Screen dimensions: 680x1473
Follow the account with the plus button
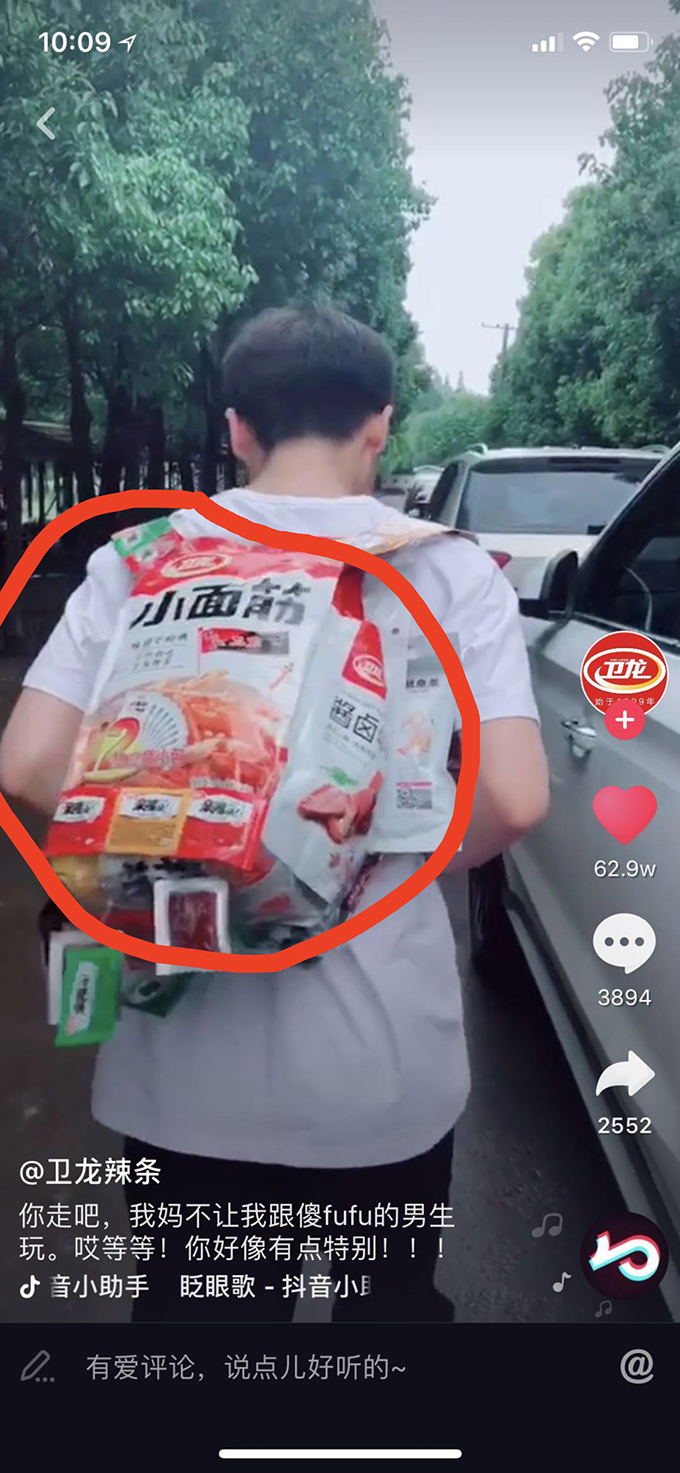coord(624,720)
